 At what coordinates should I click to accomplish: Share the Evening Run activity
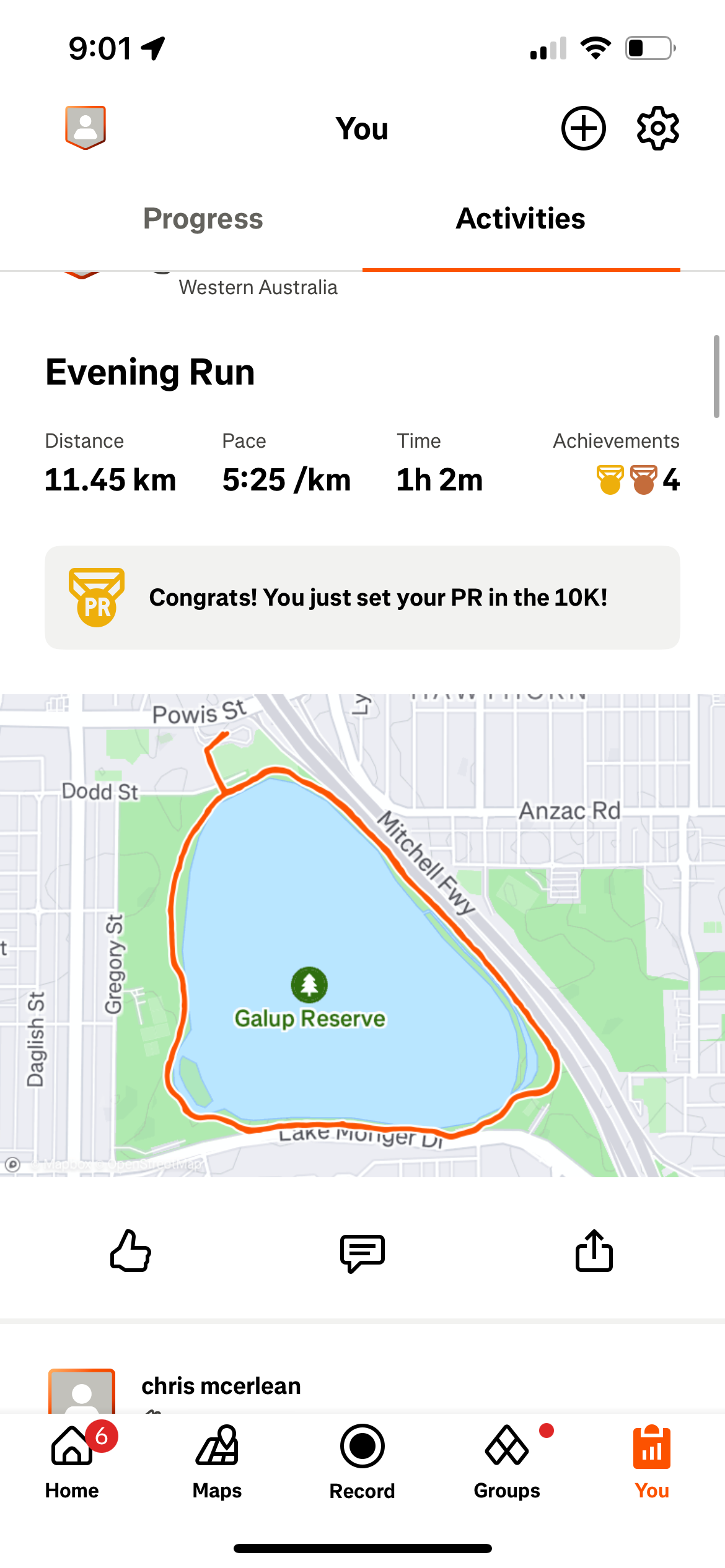594,1250
